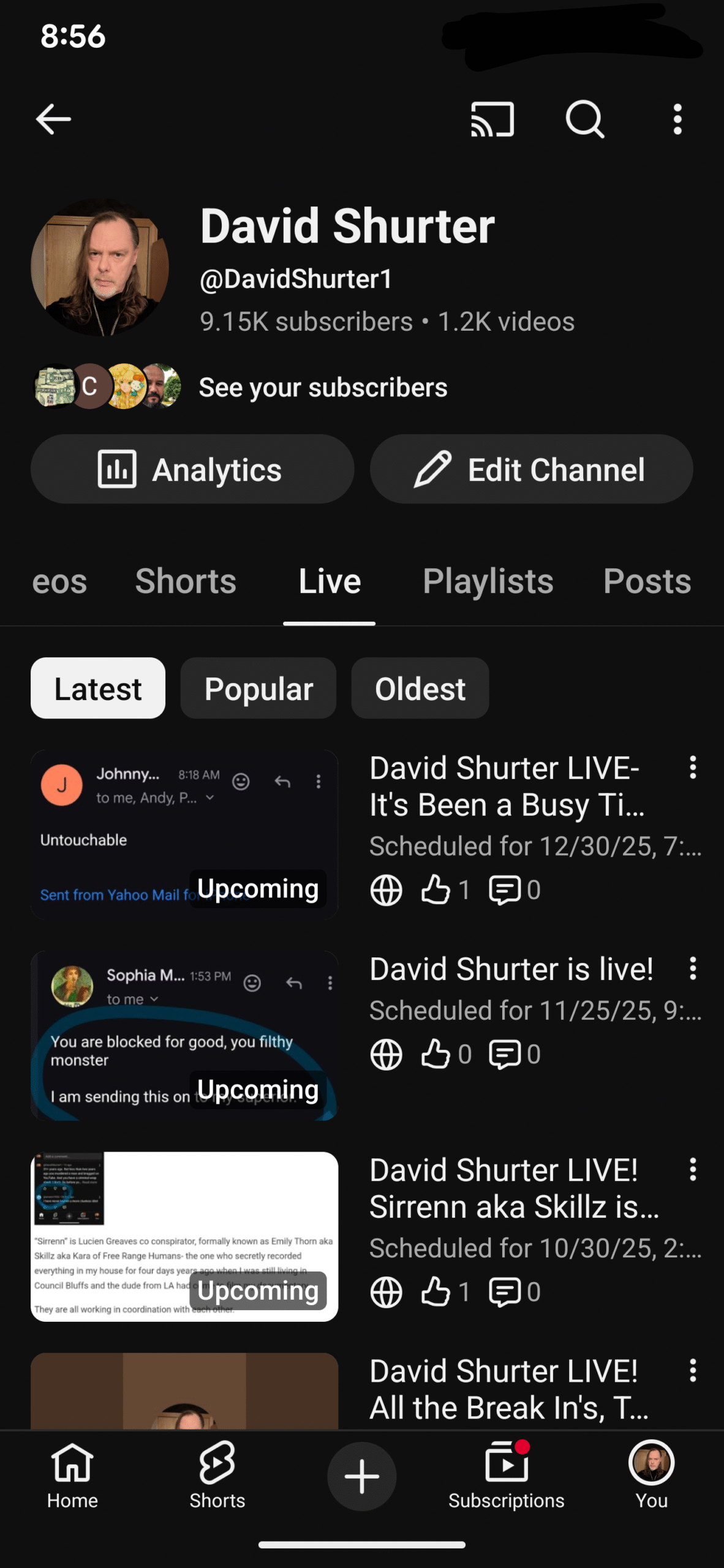The image size is (724, 1568).
Task: Open the "It's Been a Busy Ti..." livestream
Action: click(x=507, y=786)
